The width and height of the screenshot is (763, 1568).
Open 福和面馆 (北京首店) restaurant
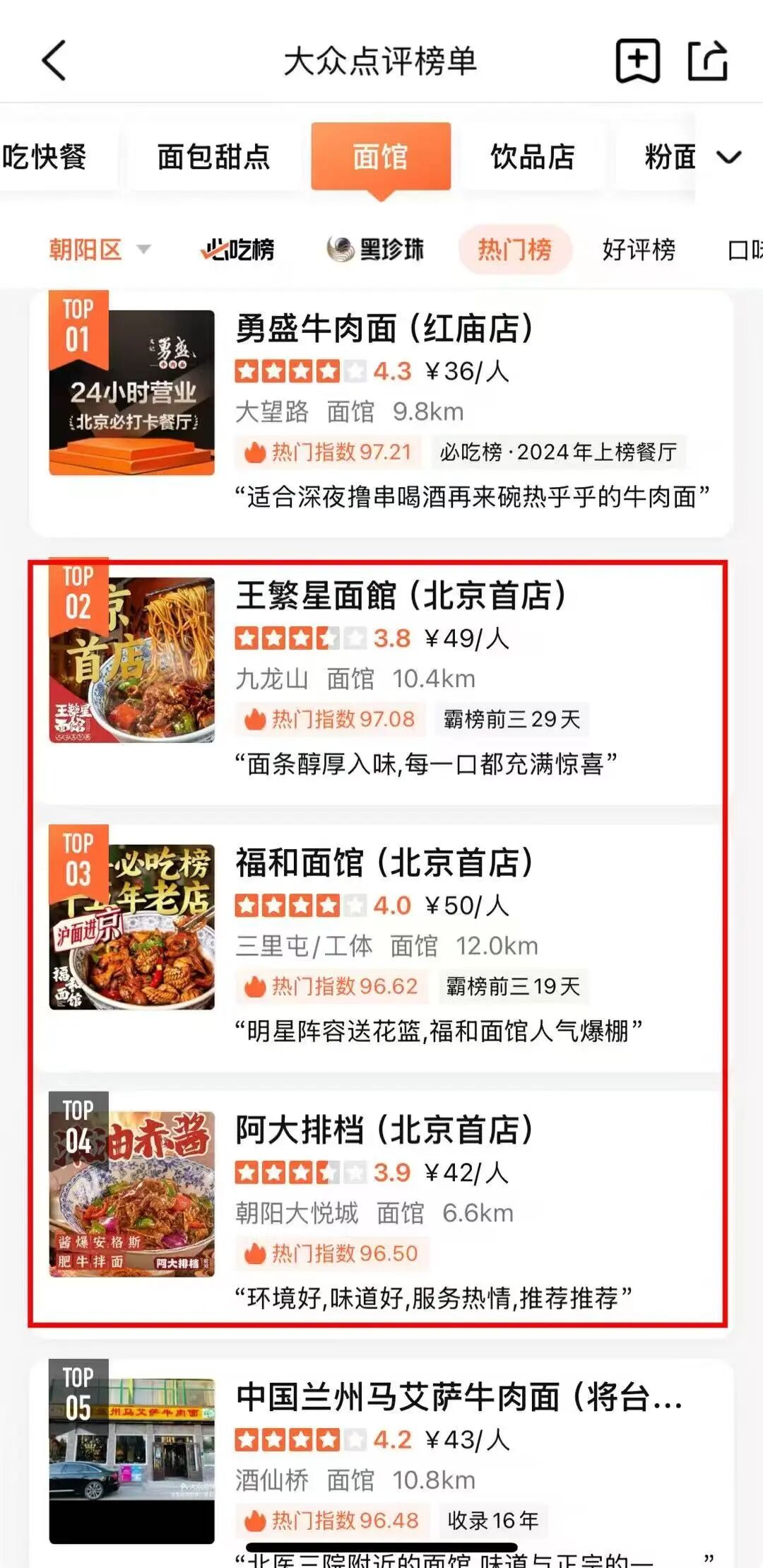pyautogui.click(x=384, y=863)
